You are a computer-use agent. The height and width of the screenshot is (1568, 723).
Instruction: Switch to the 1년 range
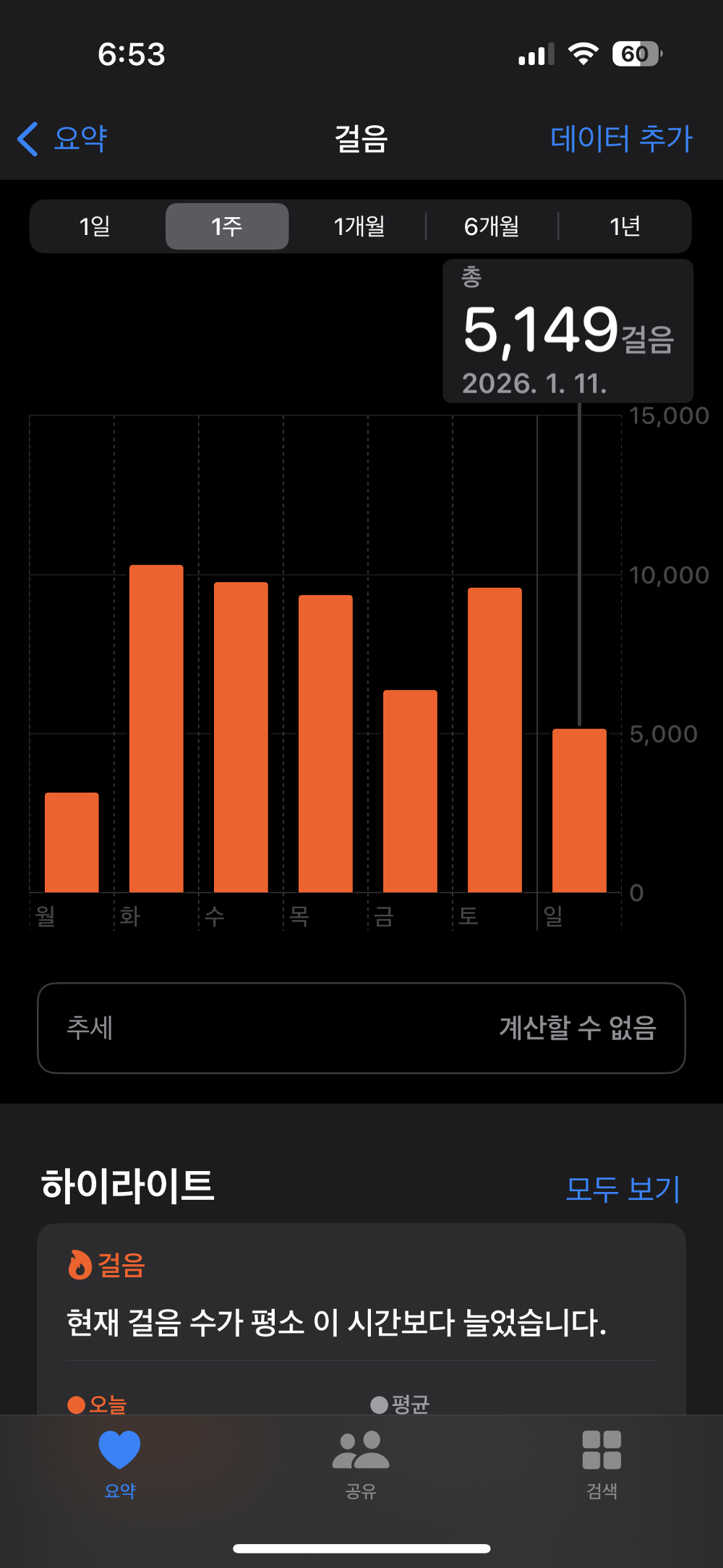tap(625, 226)
